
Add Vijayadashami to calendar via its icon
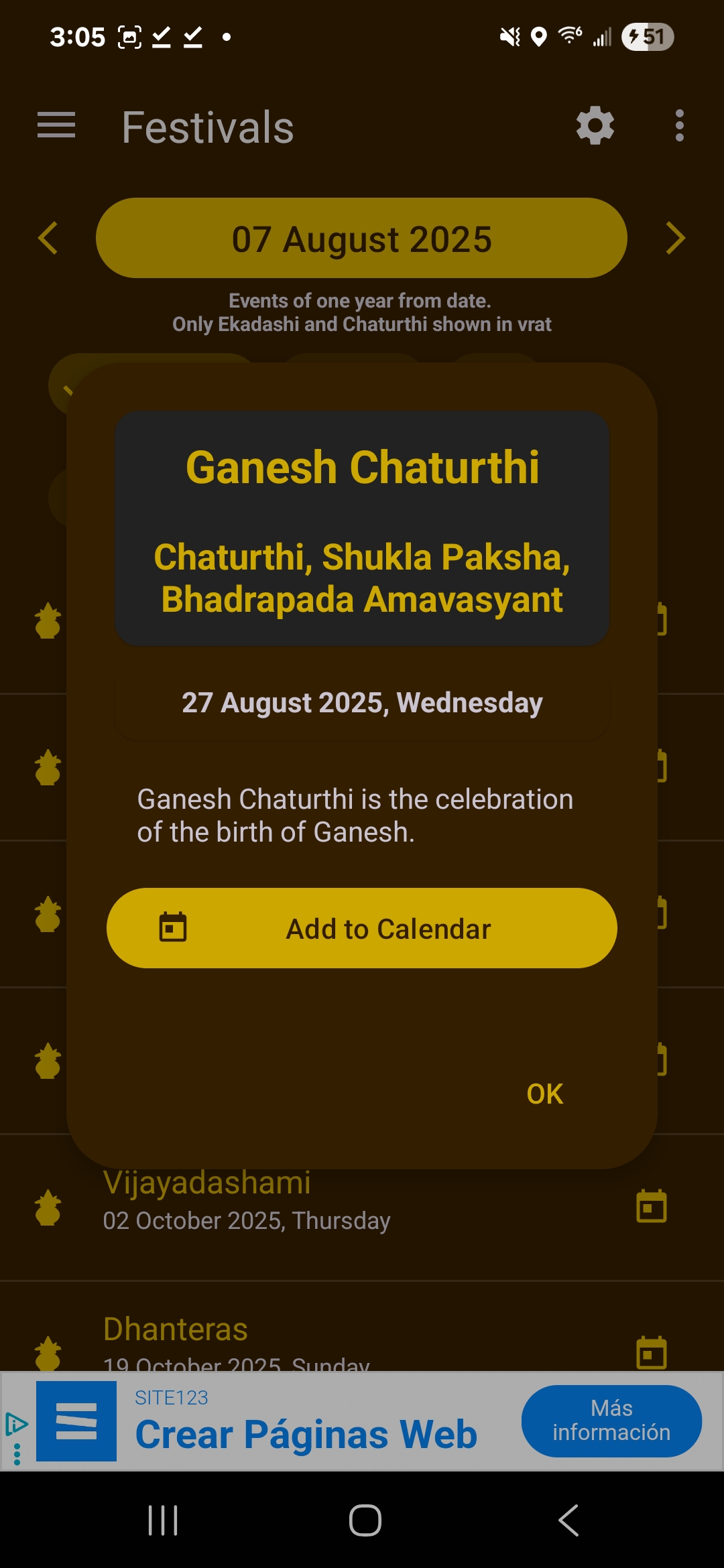(x=651, y=1206)
